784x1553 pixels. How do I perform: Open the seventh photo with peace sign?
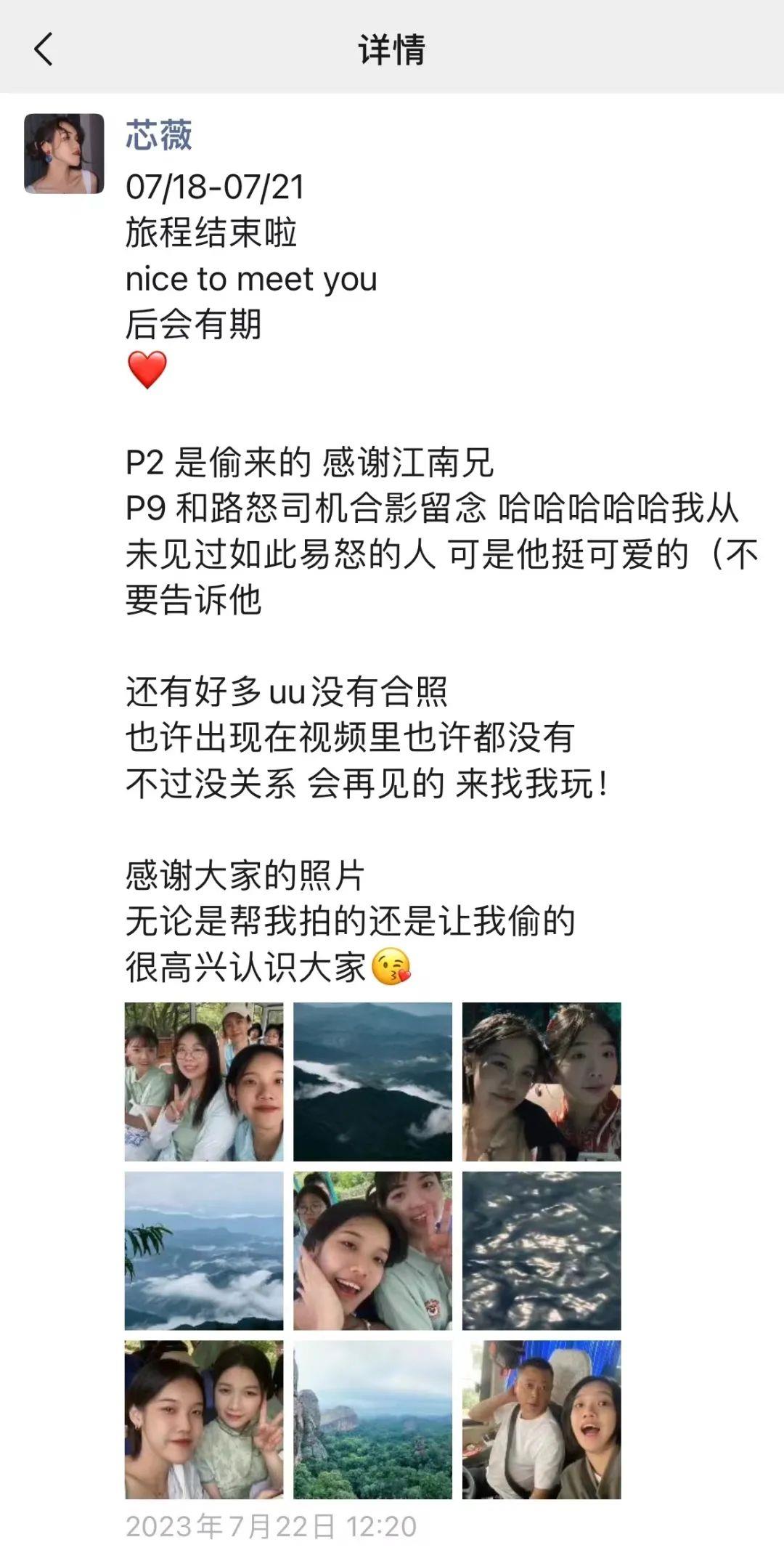[204, 1419]
